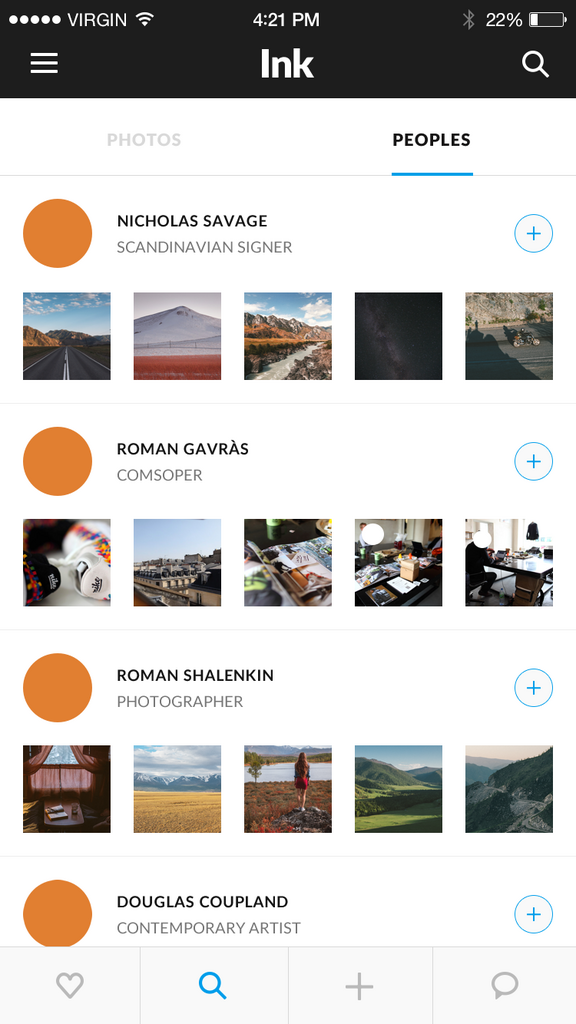
Task: Open Nicholas Savage's road photo
Action: tap(67, 336)
